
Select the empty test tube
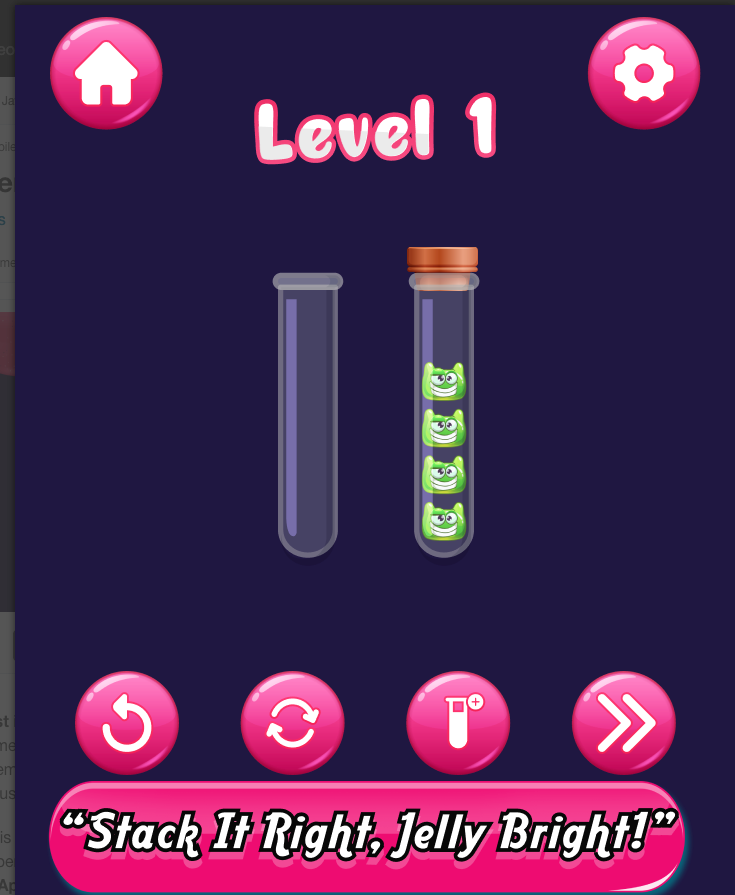pyautogui.click(x=308, y=415)
